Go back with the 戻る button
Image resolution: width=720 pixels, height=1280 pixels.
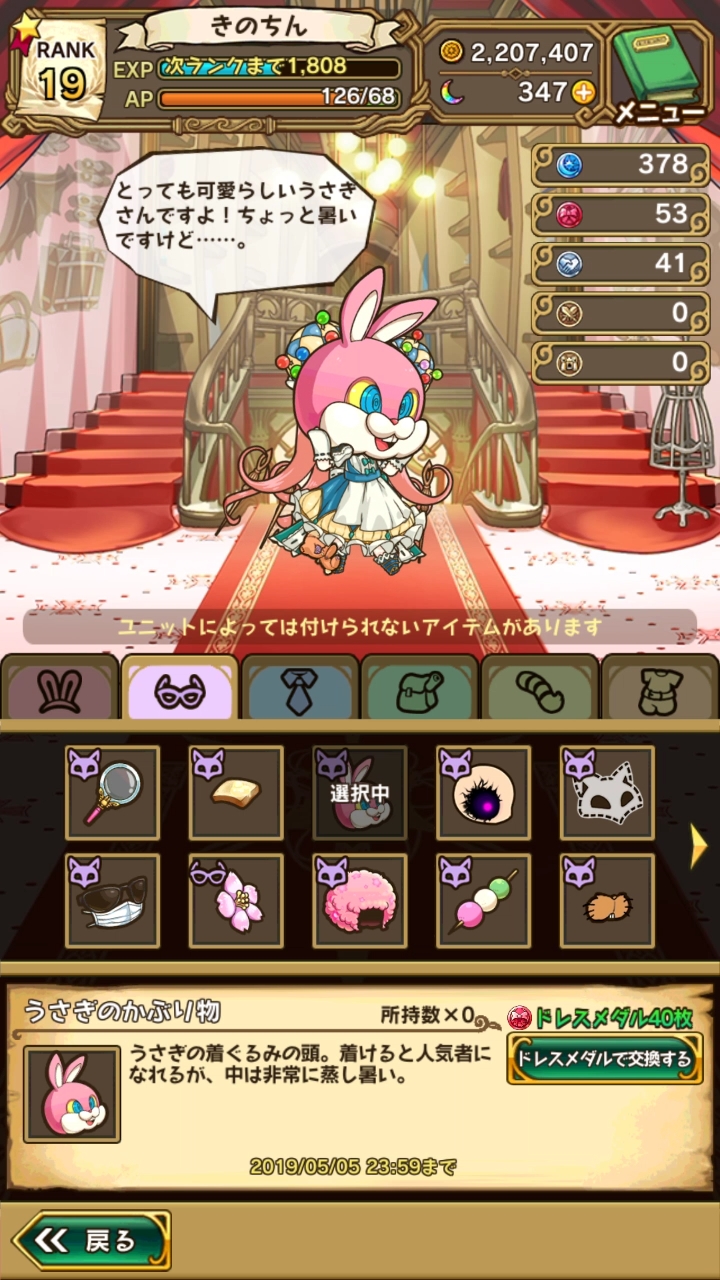(92, 1240)
